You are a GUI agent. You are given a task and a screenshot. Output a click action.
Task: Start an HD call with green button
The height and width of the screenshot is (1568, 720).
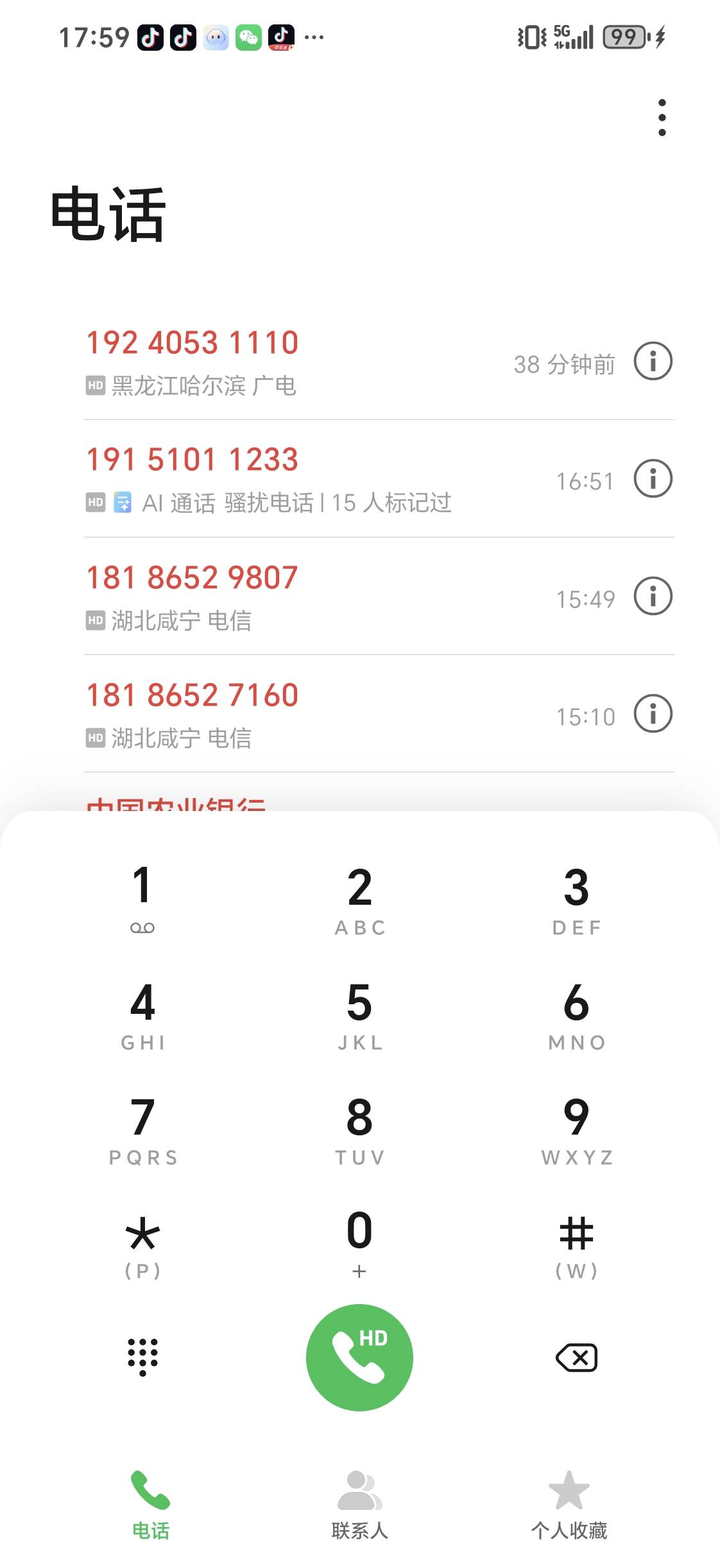[x=359, y=1357]
